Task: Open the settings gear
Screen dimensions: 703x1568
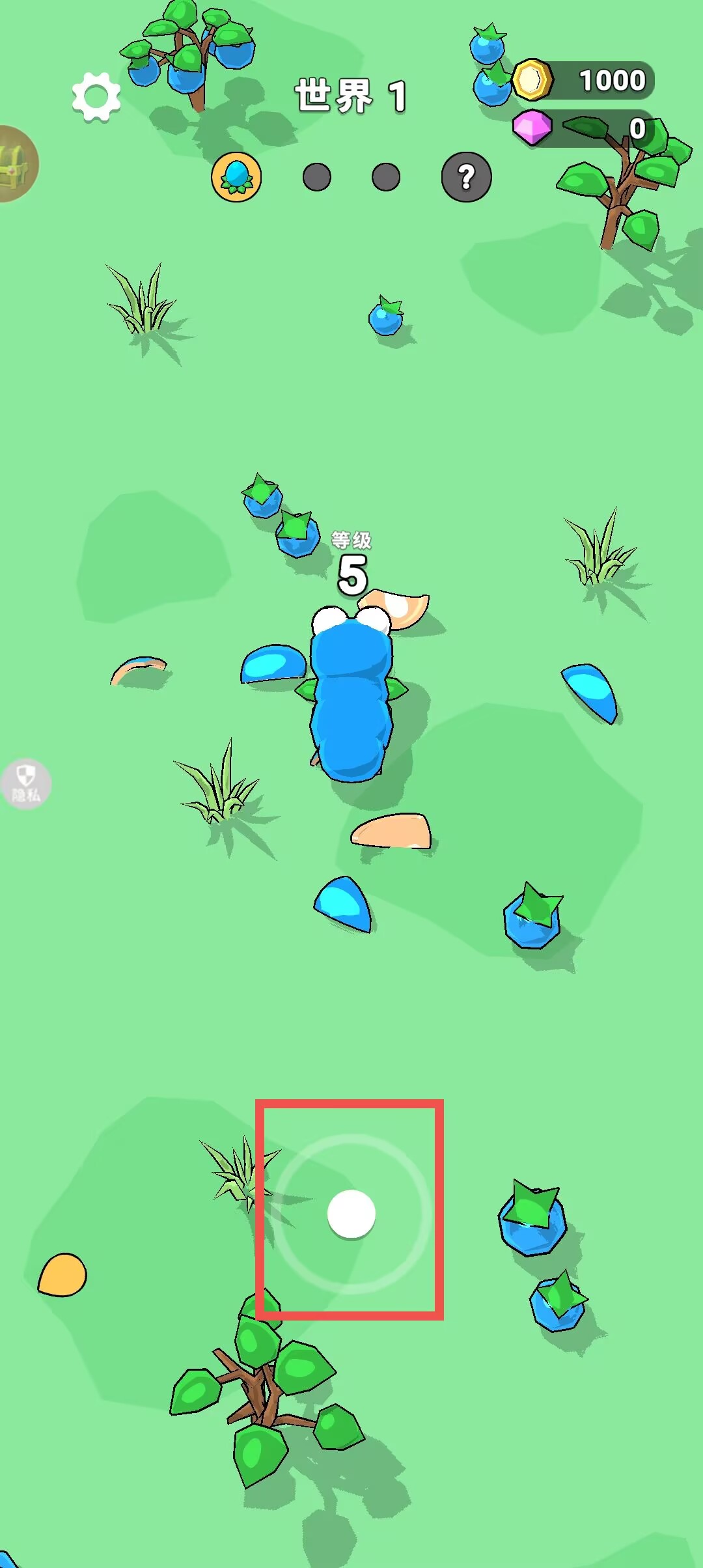Action: pyautogui.click(x=96, y=97)
